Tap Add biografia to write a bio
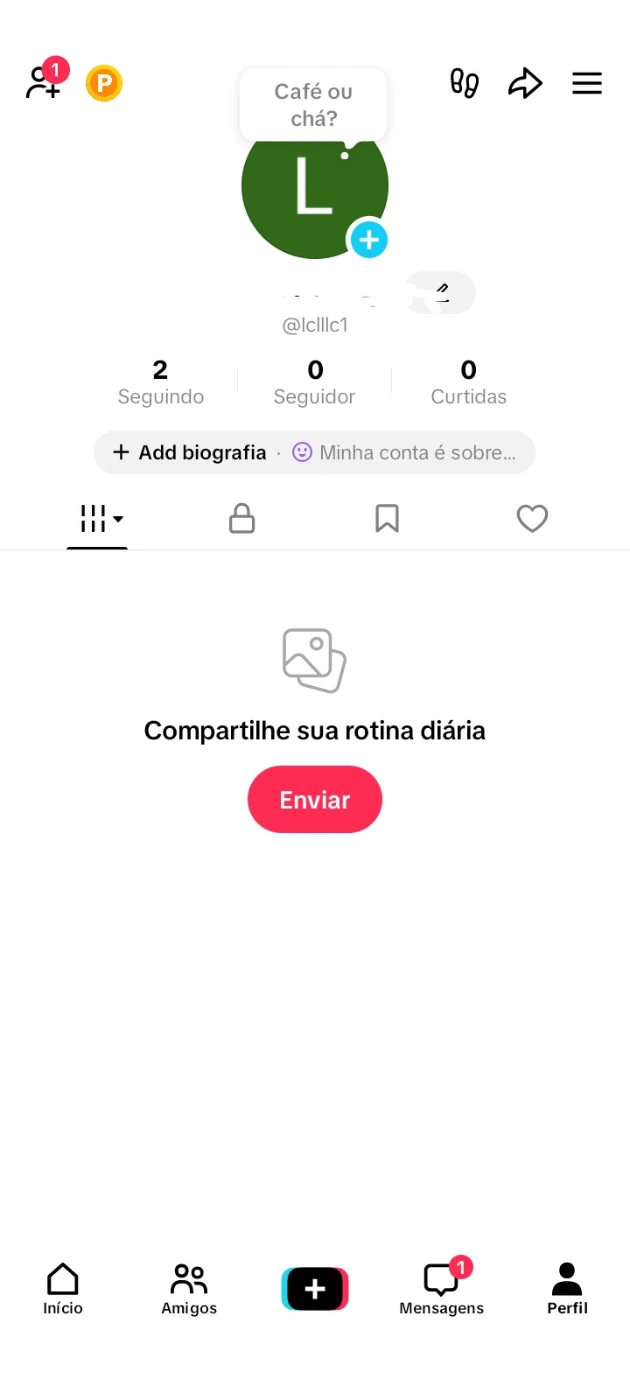Image resolution: width=630 pixels, height=1400 pixels. point(190,453)
